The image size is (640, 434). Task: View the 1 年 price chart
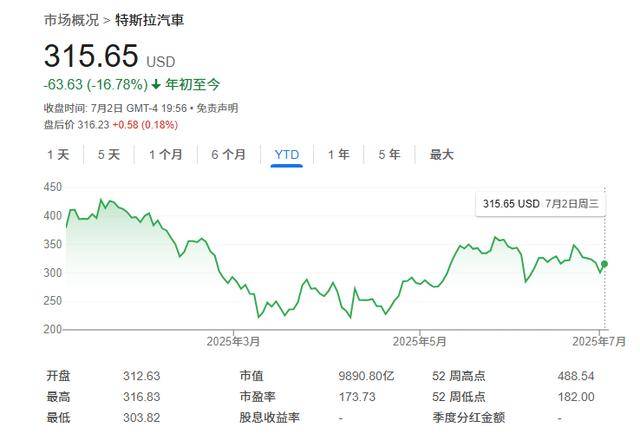point(339,154)
